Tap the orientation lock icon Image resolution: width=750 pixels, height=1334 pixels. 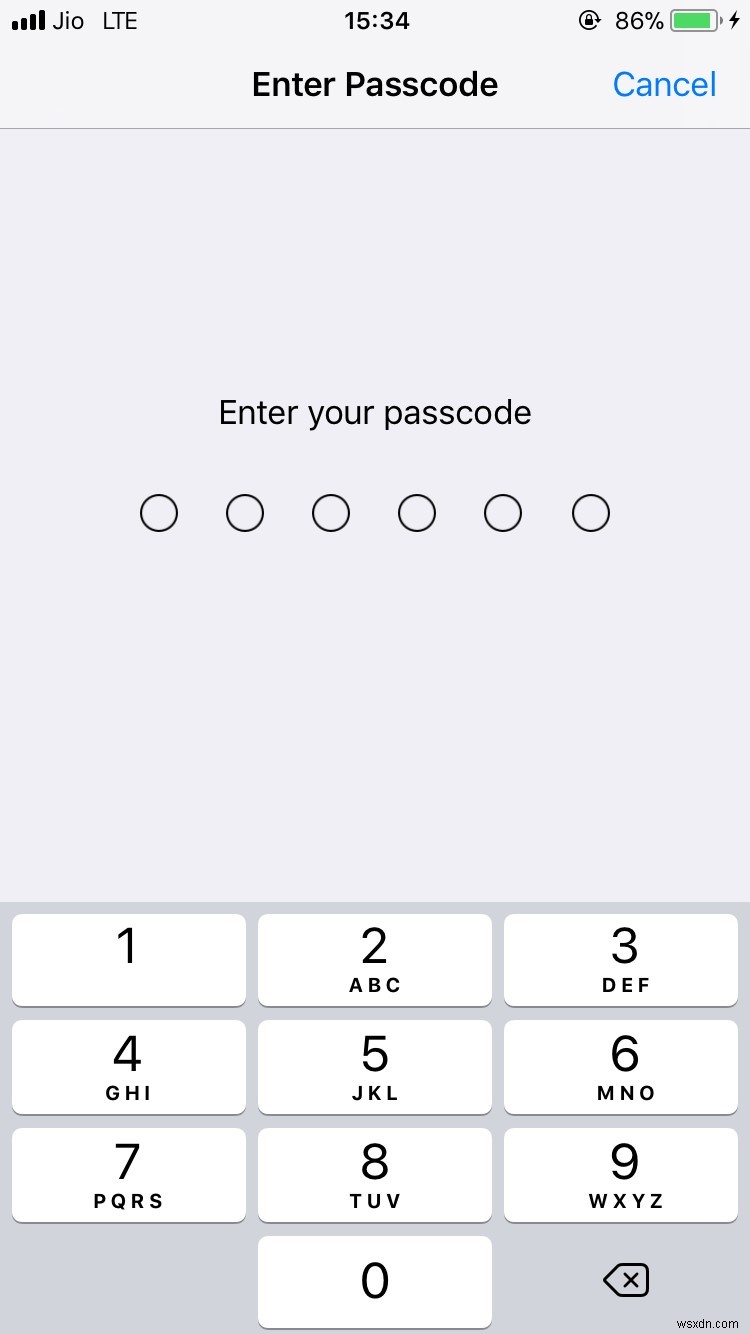(x=590, y=20)
